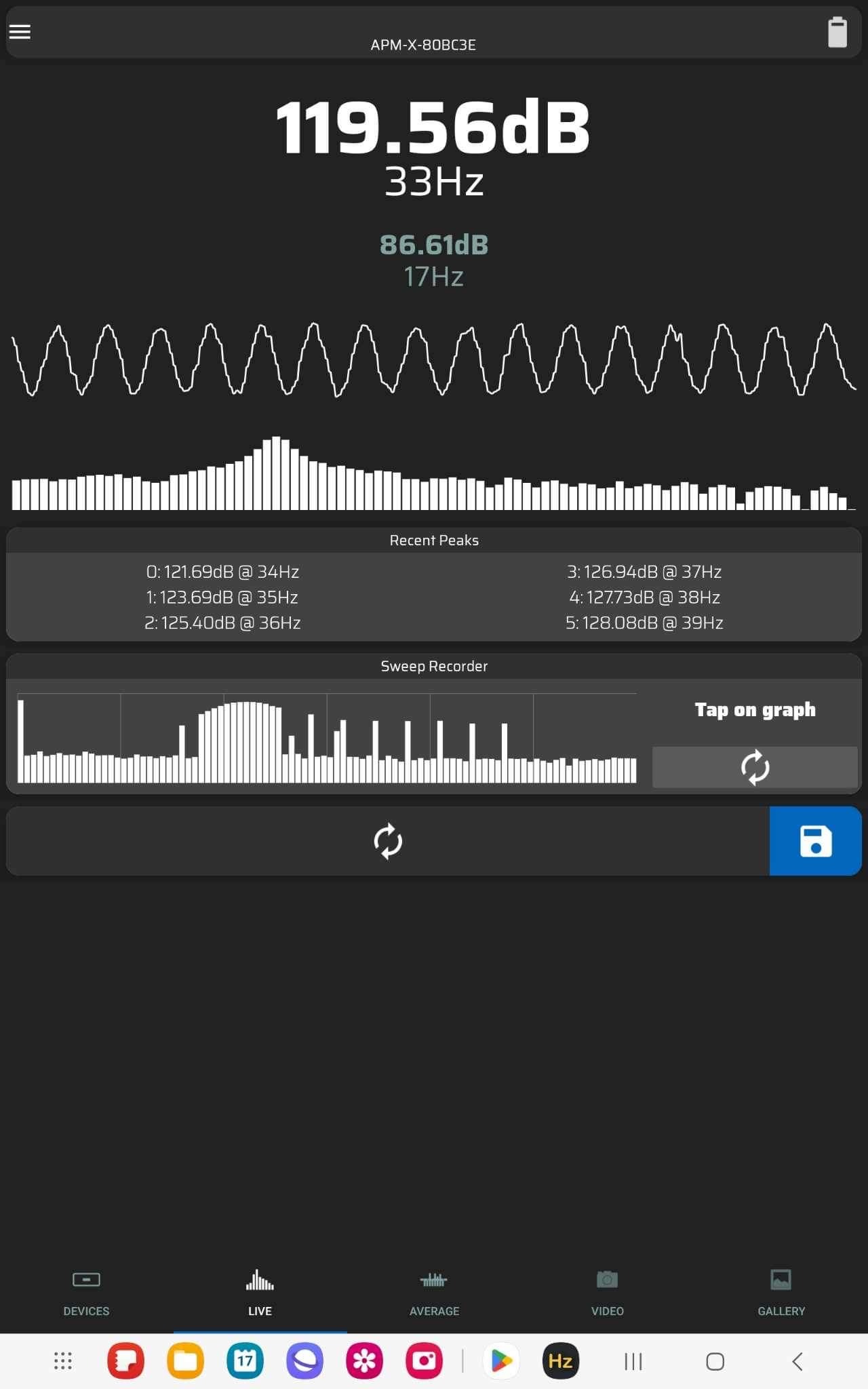The height and width of the screenshot is (1389, 868).
Task: Switch to the Gallery tab
Action: coord(781,1293)
